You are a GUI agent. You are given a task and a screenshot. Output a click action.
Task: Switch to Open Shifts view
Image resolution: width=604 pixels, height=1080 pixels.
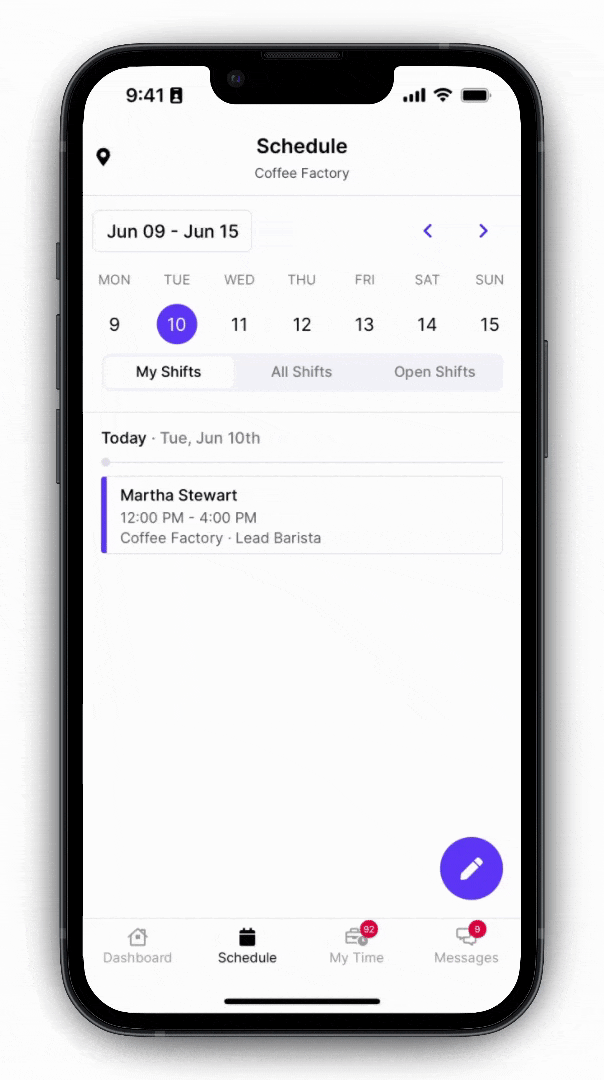coord(434,372)
